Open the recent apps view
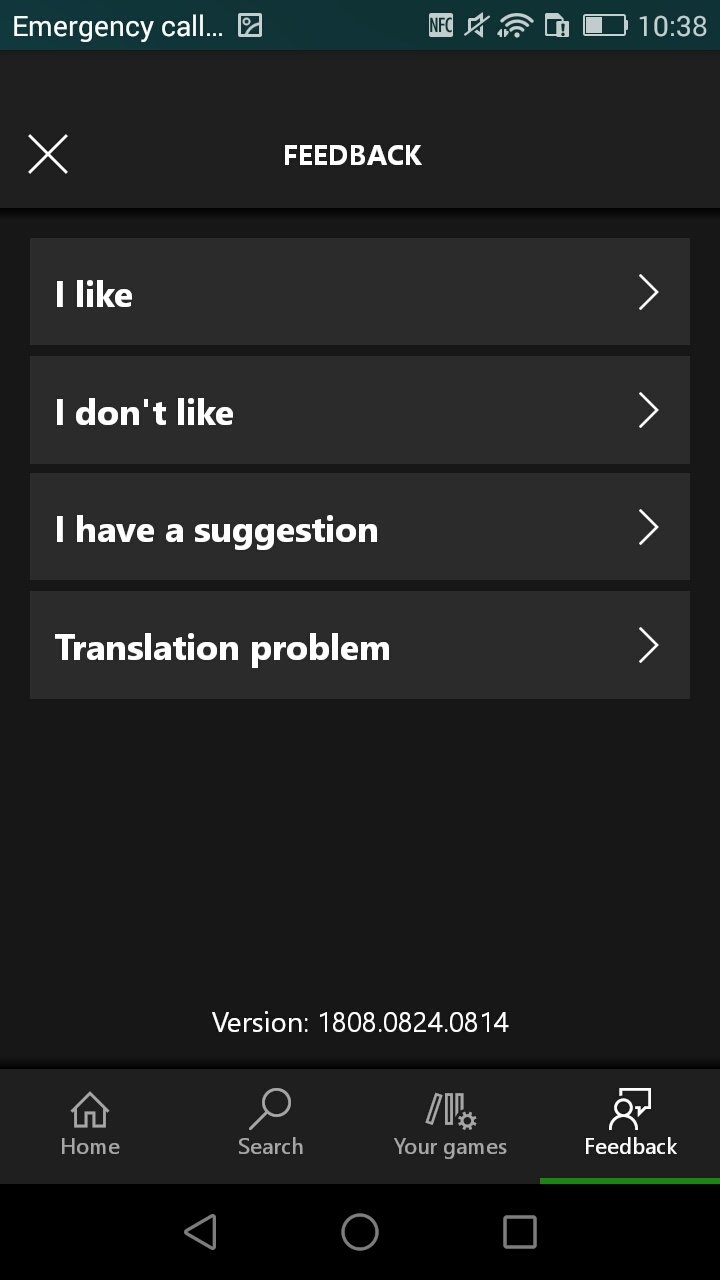 pyautogui.click(x=519, y=1232)
